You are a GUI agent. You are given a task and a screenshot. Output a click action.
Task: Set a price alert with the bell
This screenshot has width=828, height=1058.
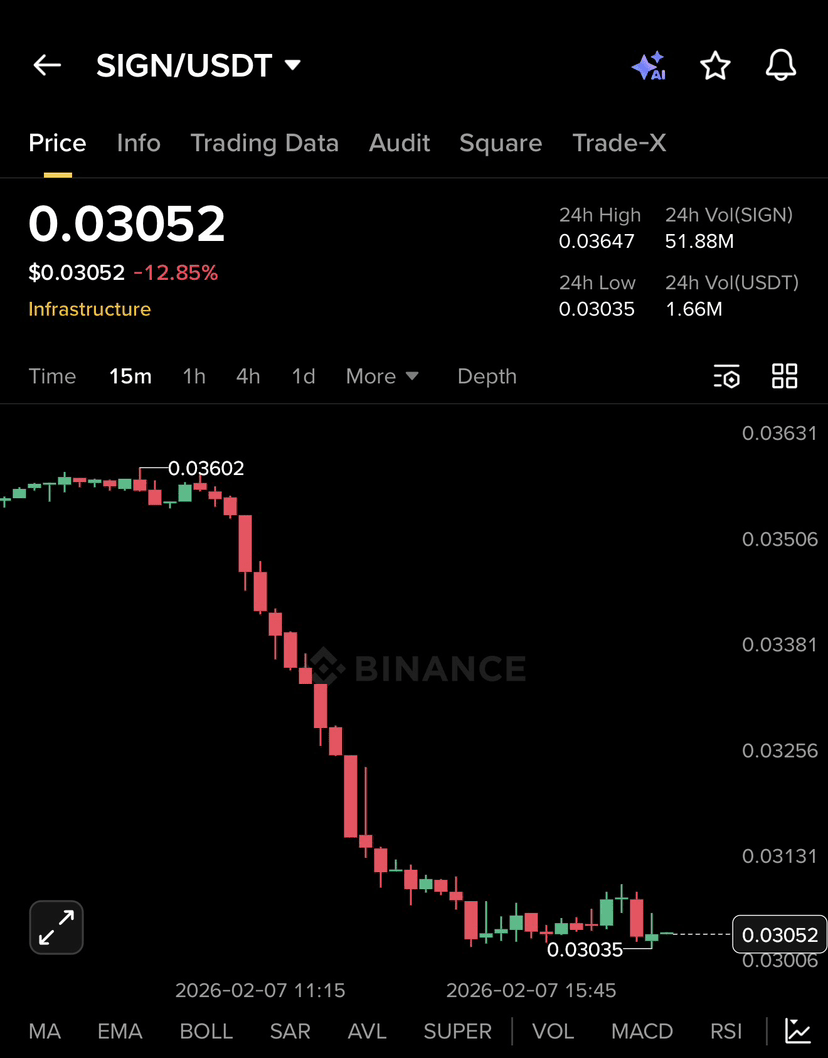pyautogui.click(x=781, y=66)
